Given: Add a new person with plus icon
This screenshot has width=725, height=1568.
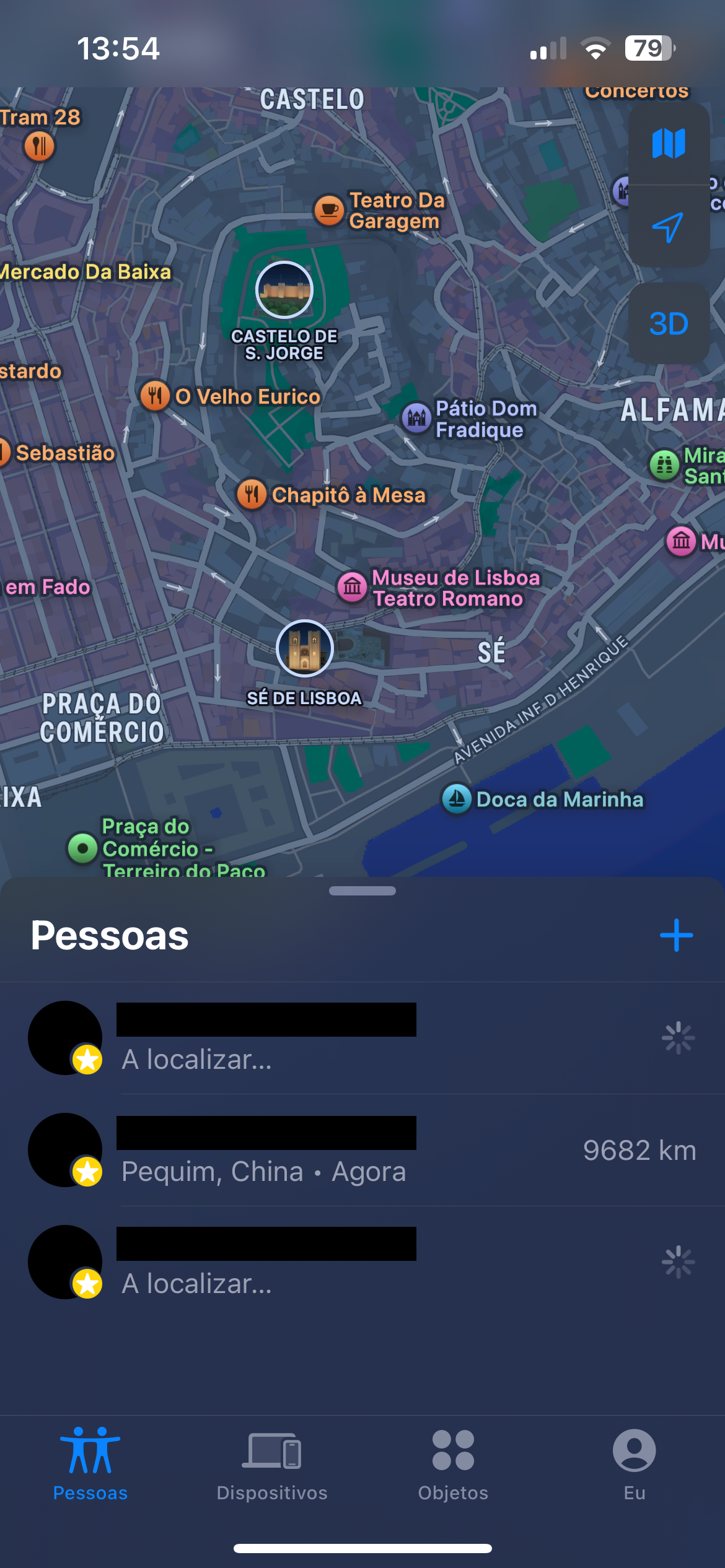Looking at the screenshot, I should (676, 935).
